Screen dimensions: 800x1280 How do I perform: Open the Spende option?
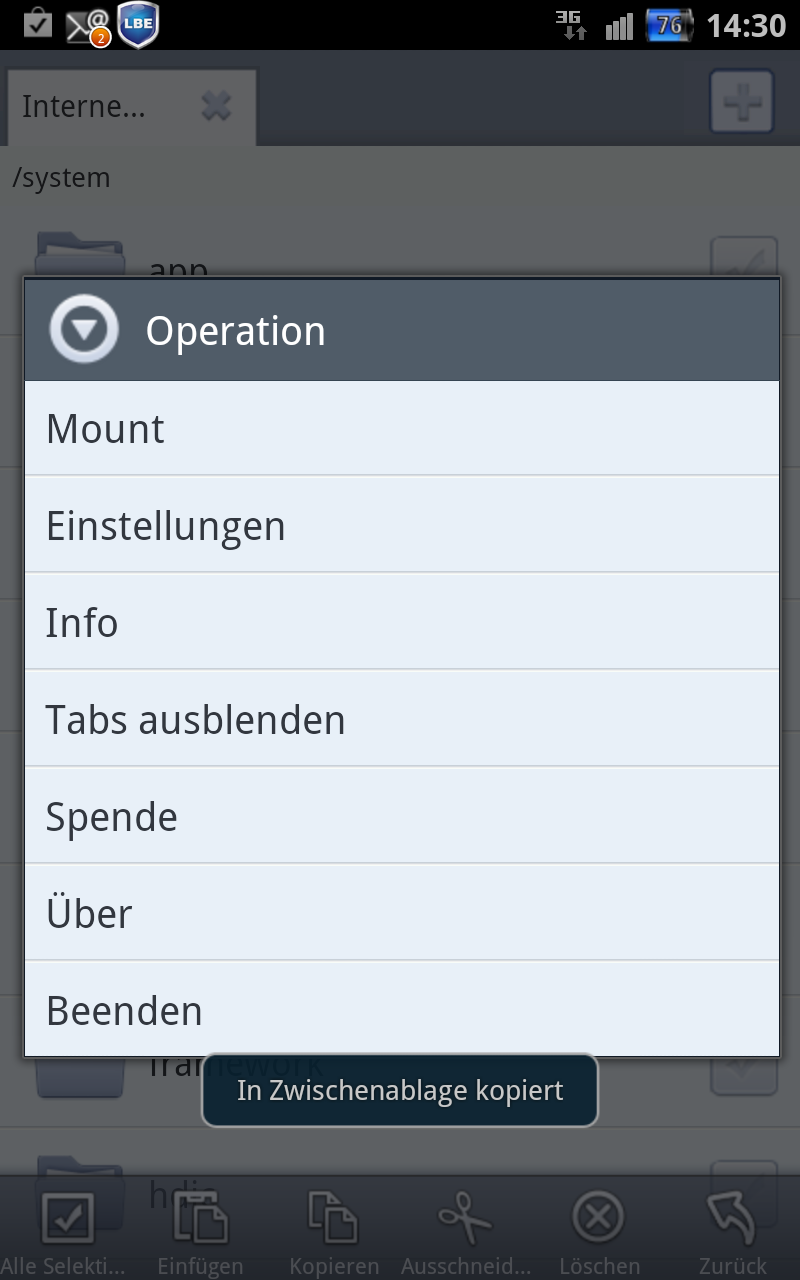point(402,816)
